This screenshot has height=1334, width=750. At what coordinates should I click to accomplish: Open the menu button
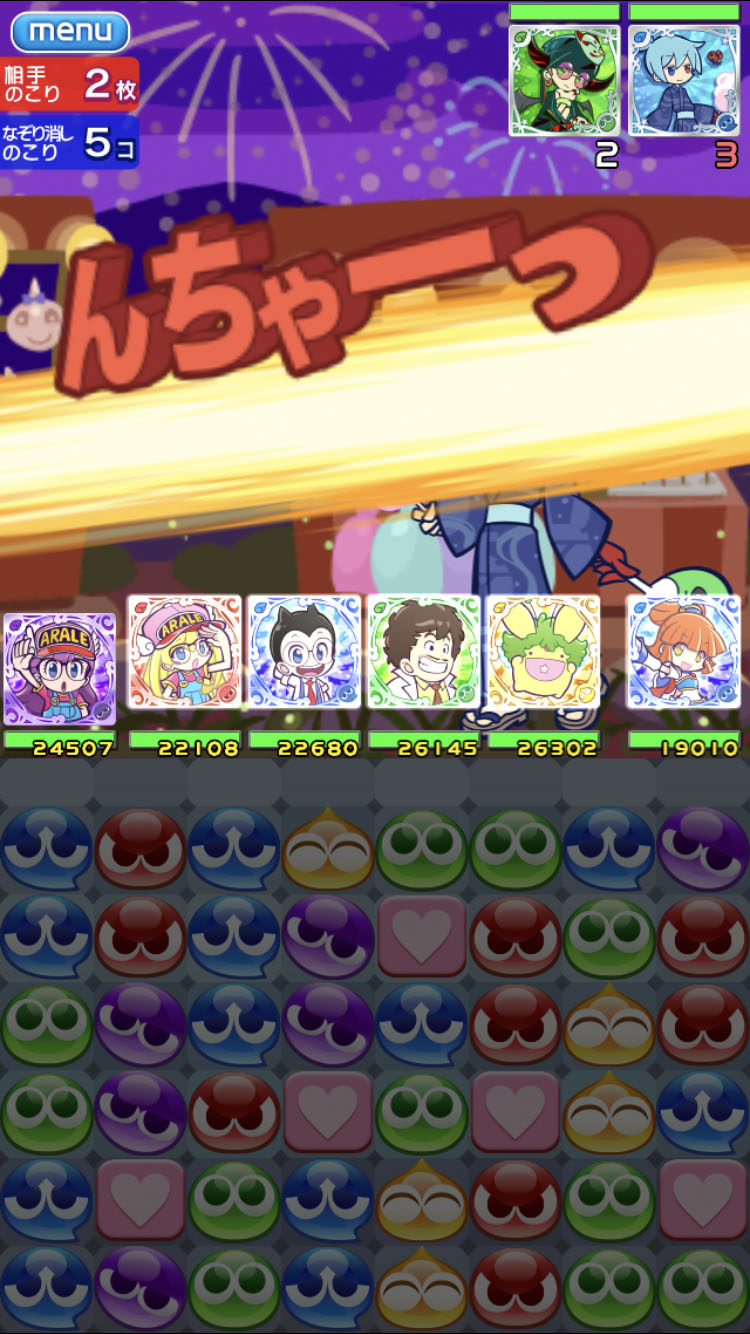(70, 31)
